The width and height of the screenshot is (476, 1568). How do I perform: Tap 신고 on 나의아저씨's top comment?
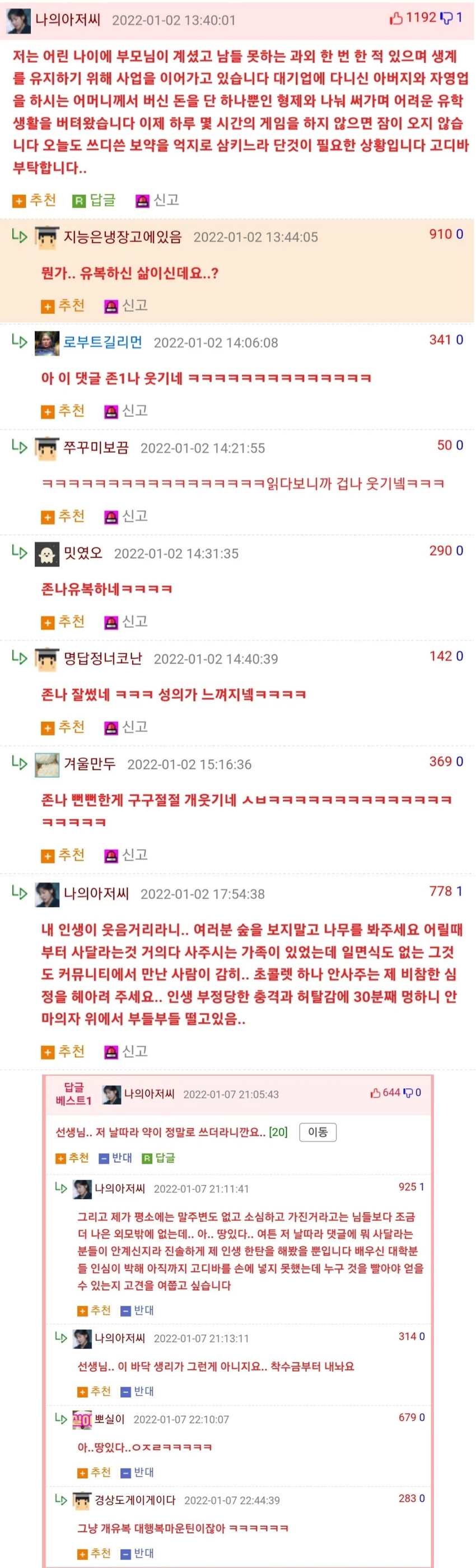tap(157, 200)
